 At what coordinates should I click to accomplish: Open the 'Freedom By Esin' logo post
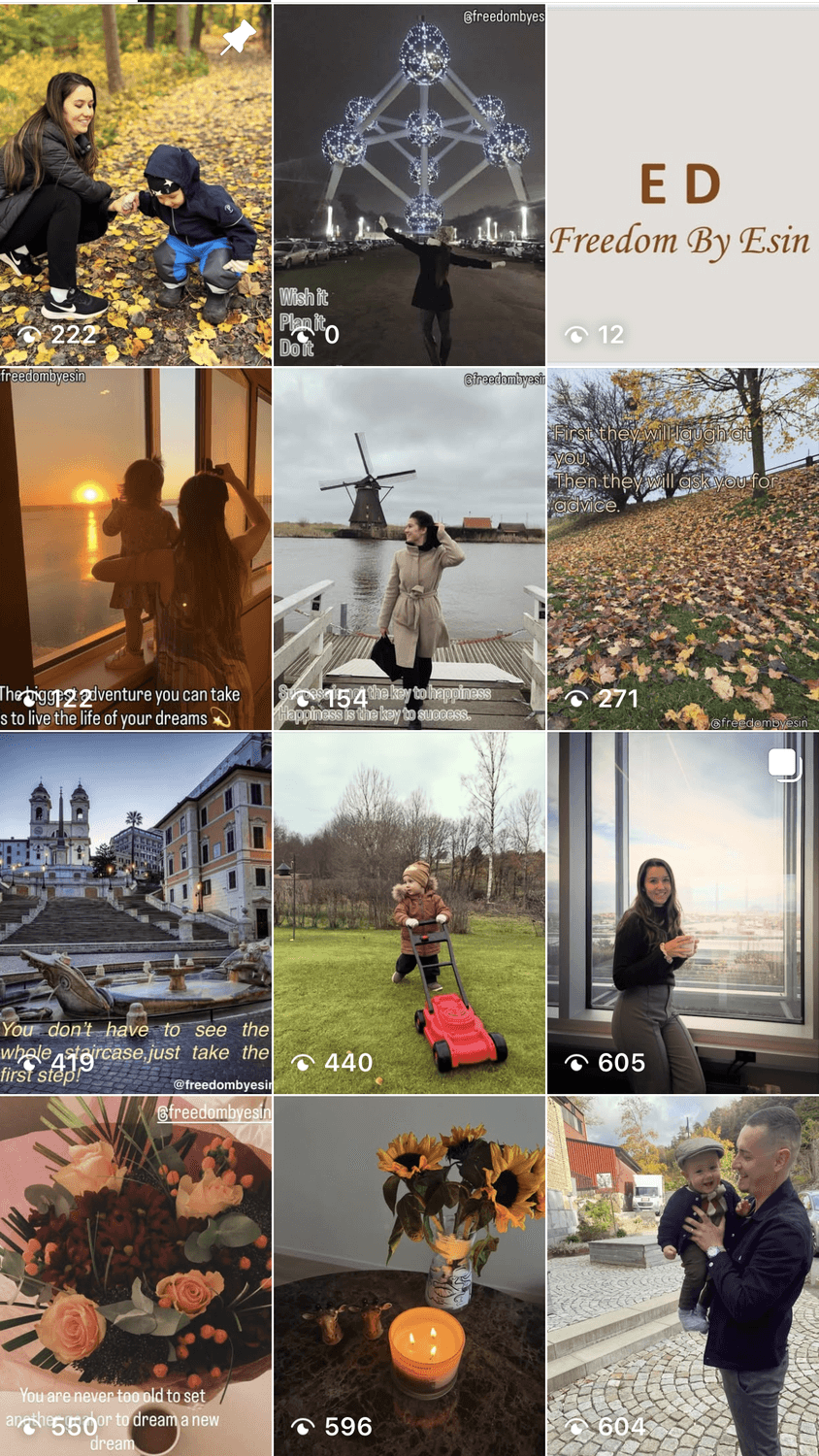682,184
